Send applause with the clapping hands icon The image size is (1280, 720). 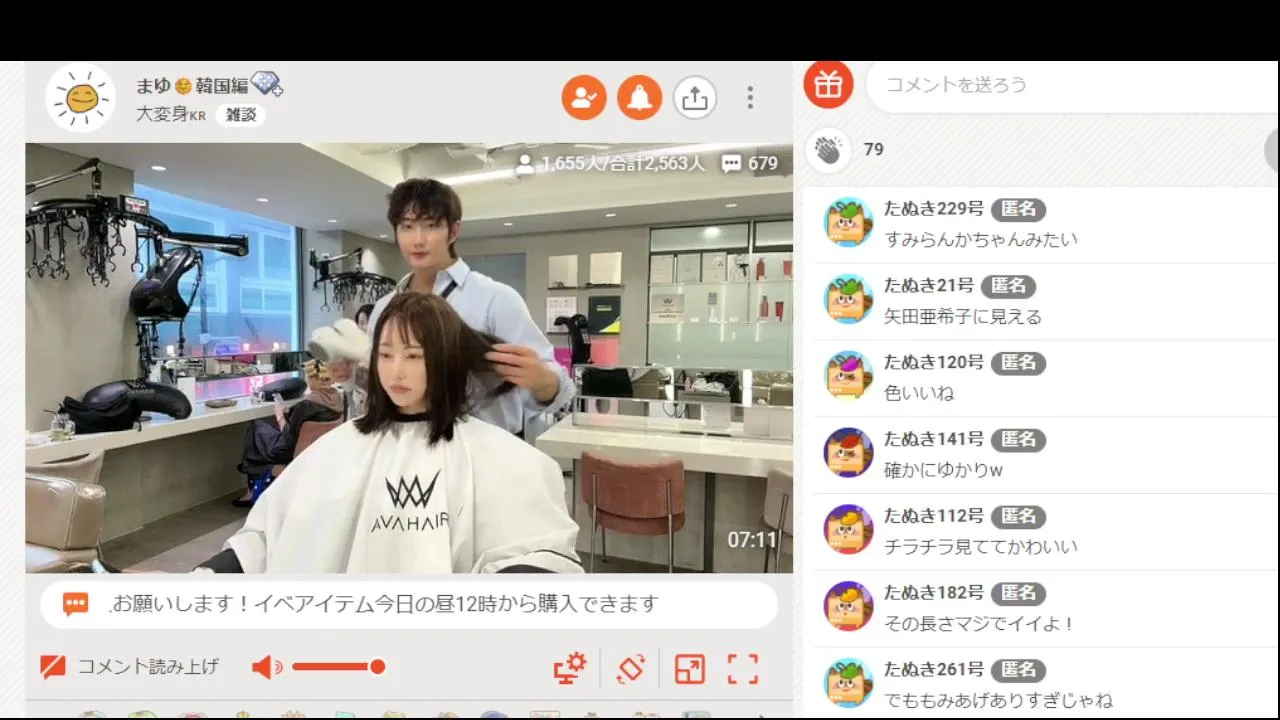pyautogui.click(x=828, y=150)
